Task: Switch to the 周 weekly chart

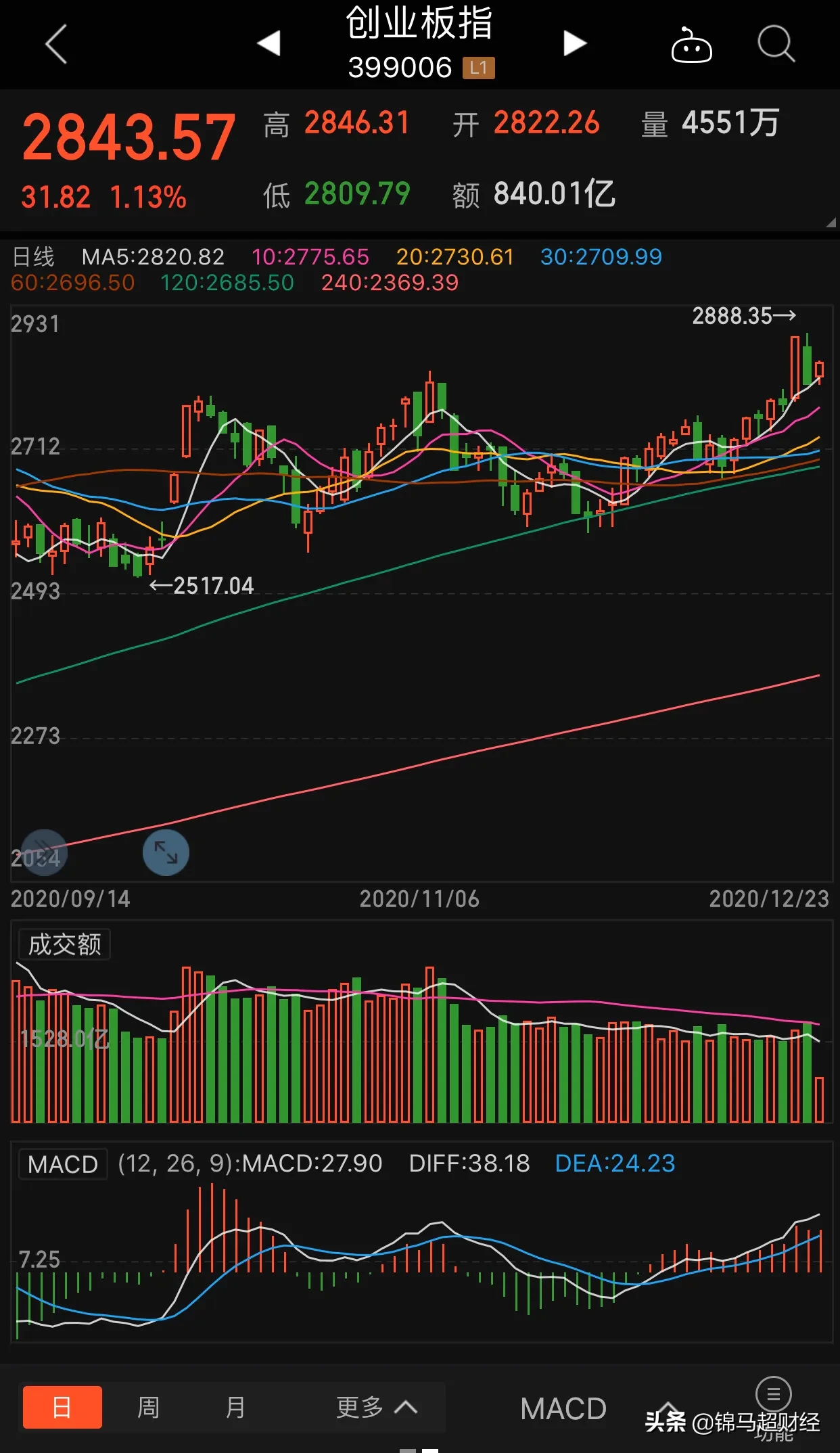Action: [148, 1407]
